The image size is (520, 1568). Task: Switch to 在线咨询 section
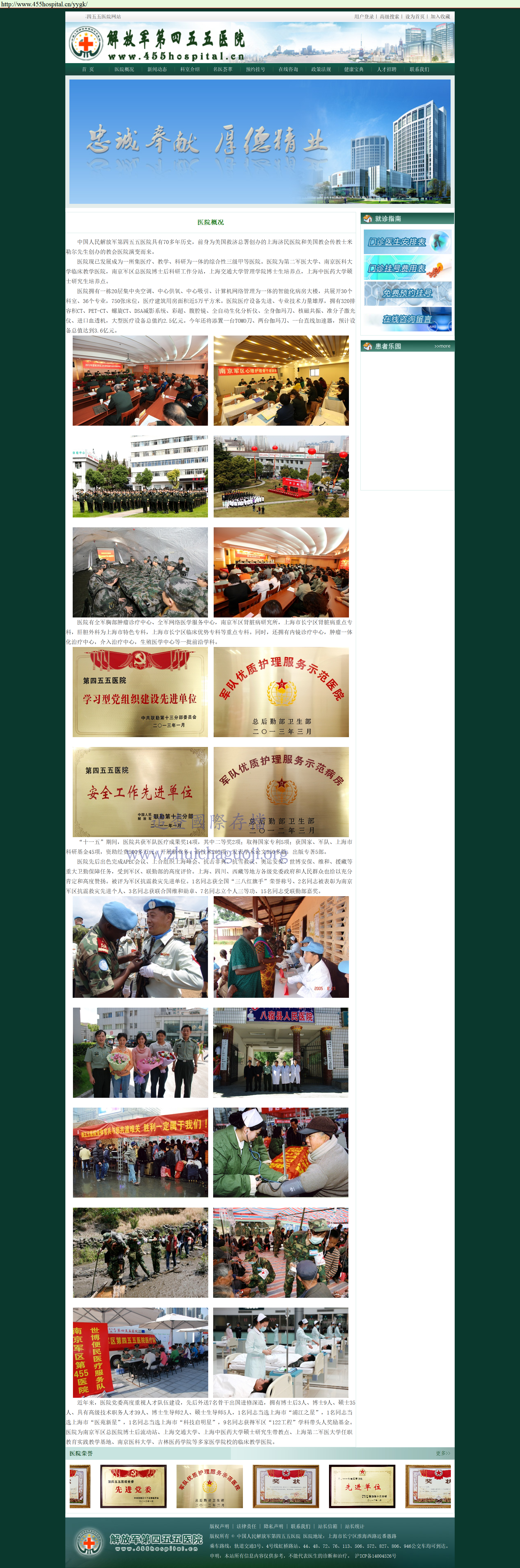point(289,69)
